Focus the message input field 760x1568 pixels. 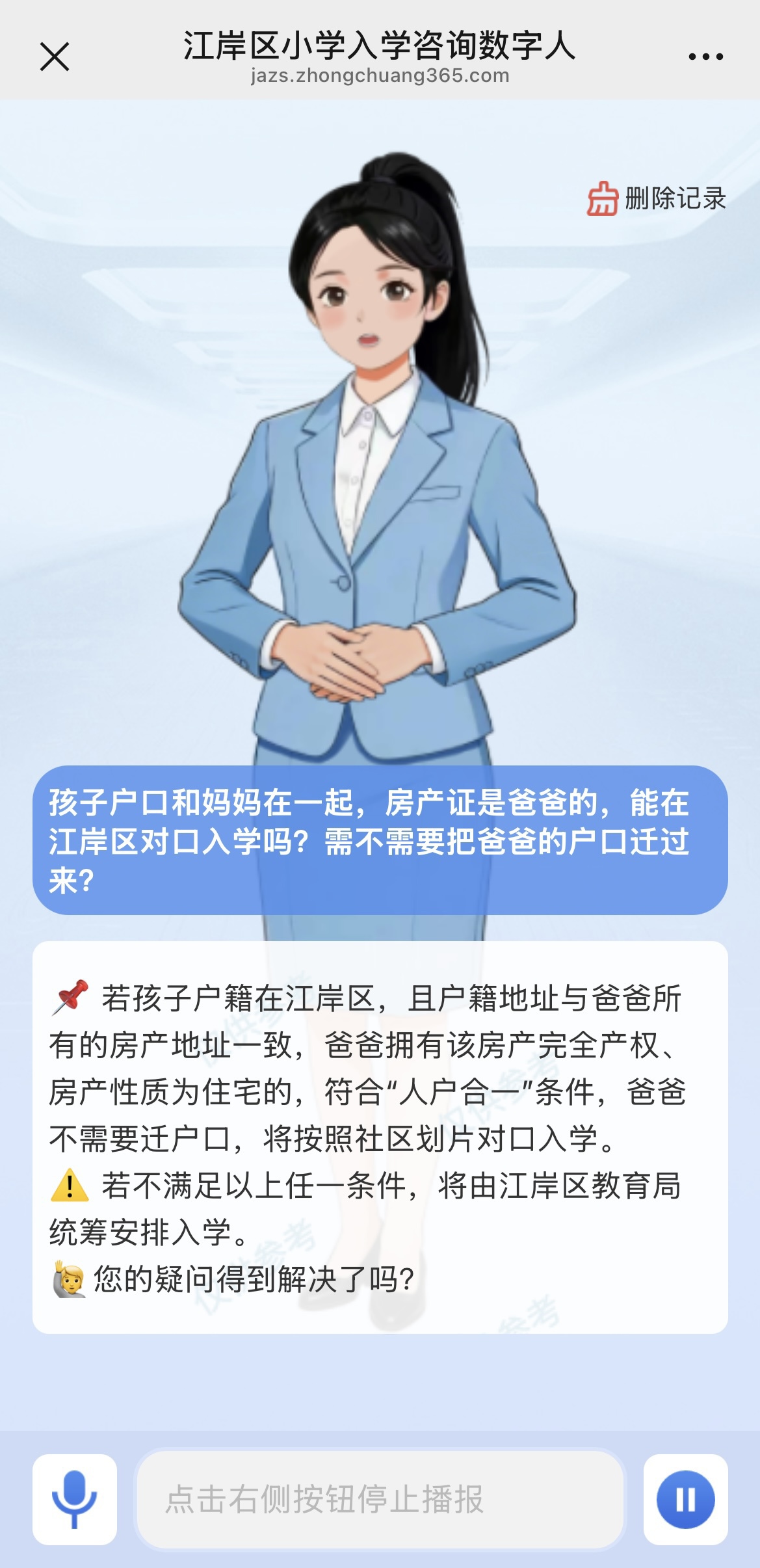point(380,1500)
